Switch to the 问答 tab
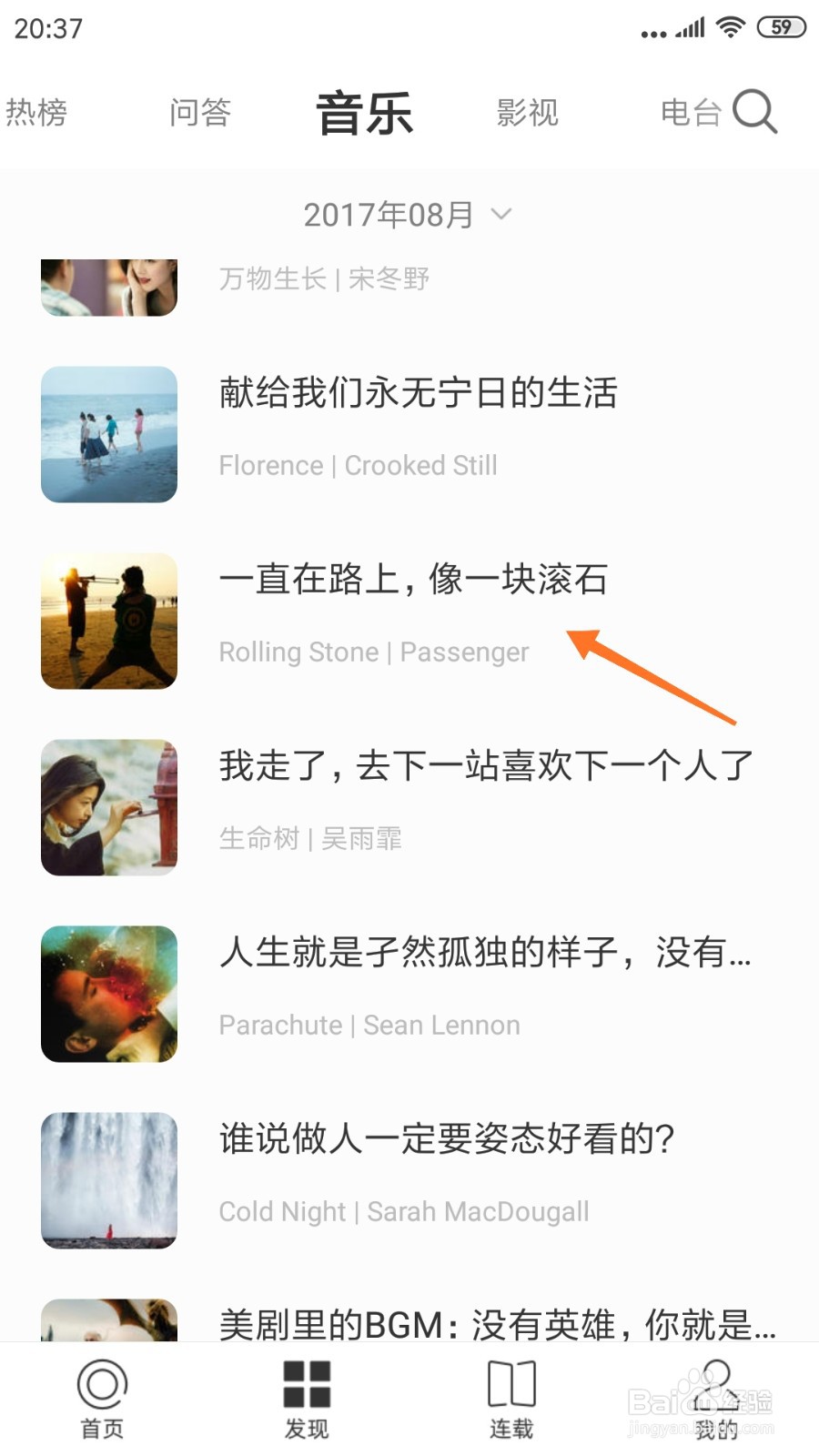The width and height of the screenshot is (819, 1456). pyautogui.click(x=200, y=113)
